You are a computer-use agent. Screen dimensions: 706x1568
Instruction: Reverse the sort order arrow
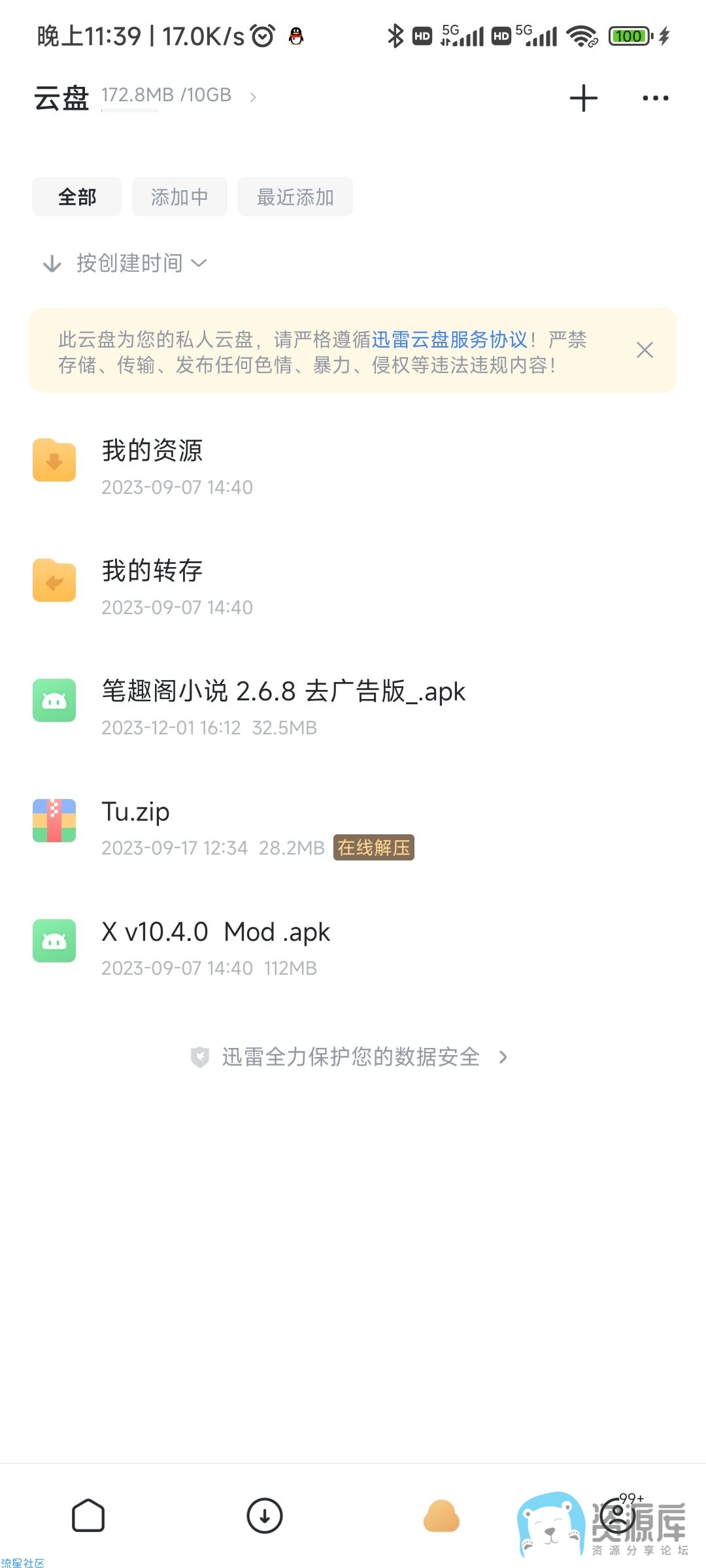(52, 263)
